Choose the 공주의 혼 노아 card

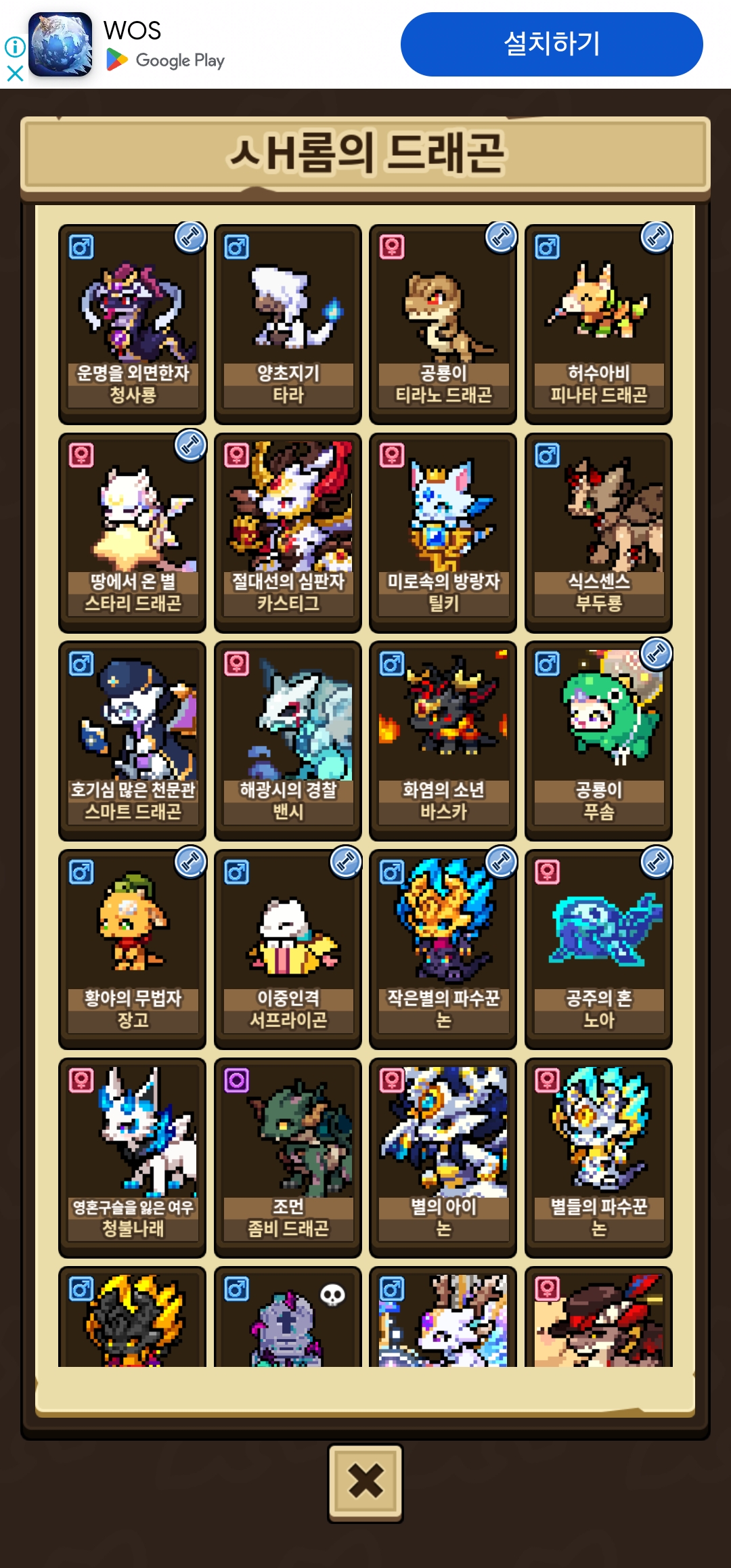(x=598, y=950)
